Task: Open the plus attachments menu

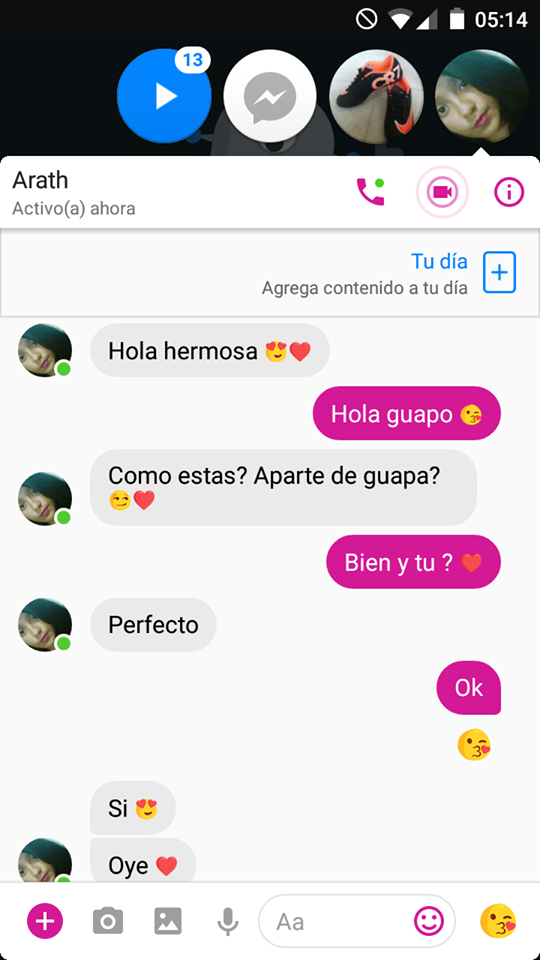Action: click(45, 921)
